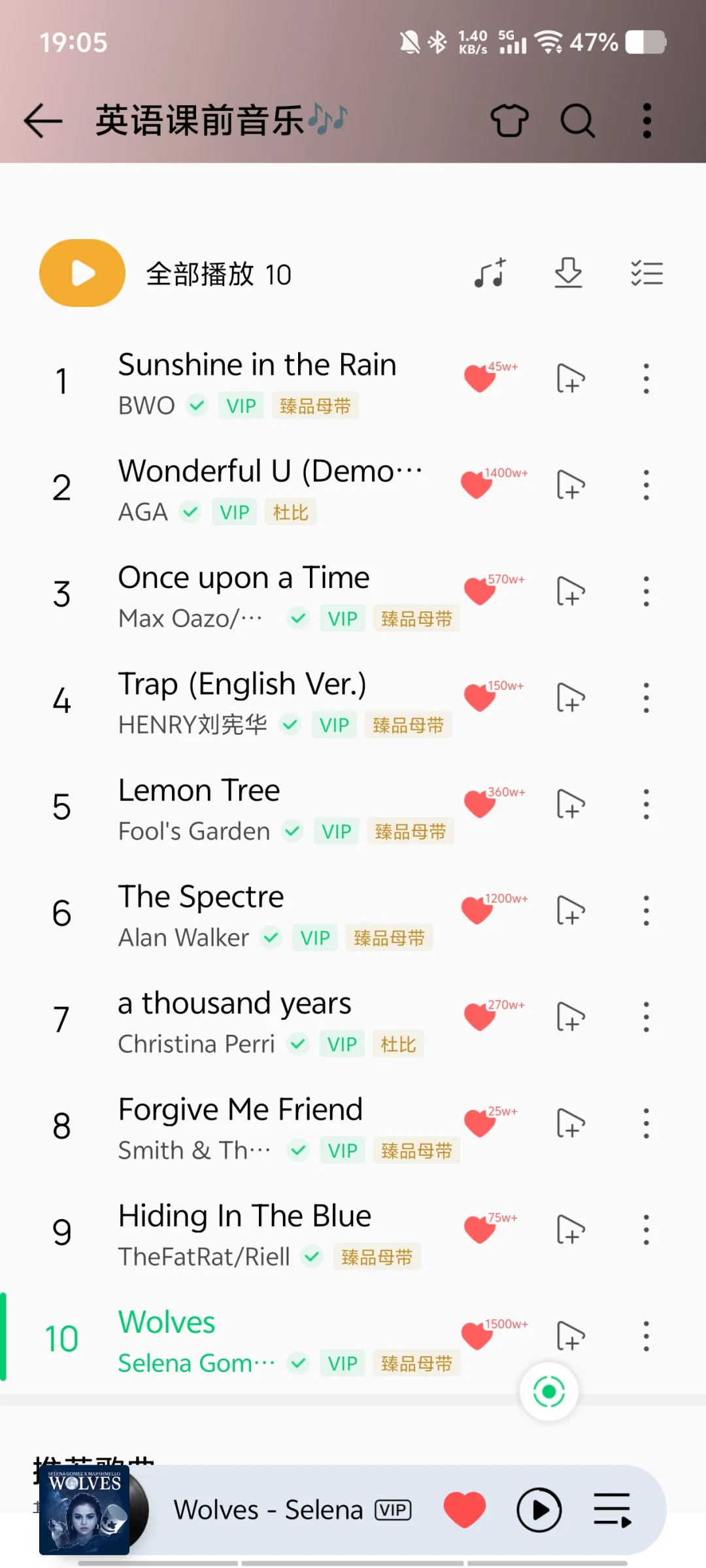Play a thousand years by Christina Perri
The image size is (706, 1568).
click(x=234, y=1004)
